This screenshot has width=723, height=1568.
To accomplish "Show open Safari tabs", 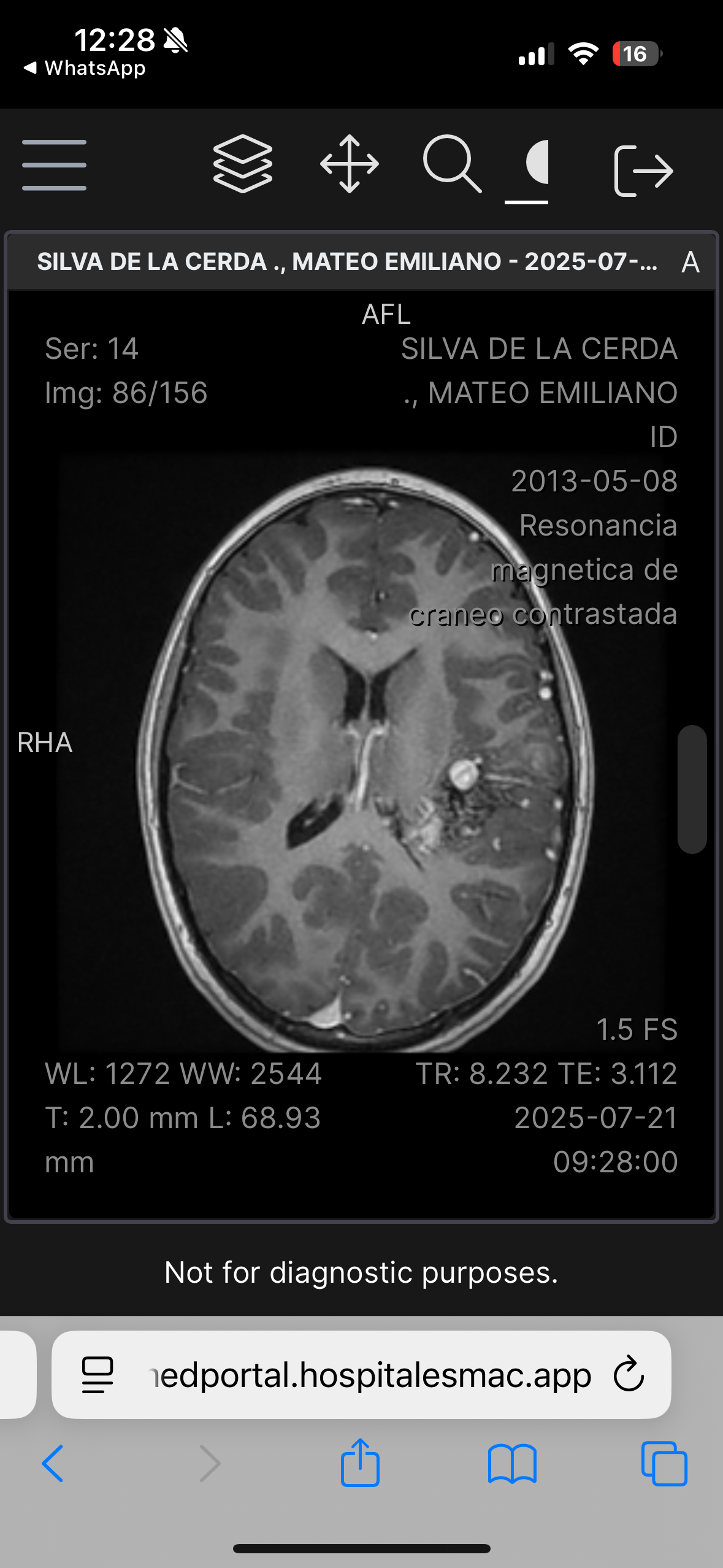I will point(664,1463).
